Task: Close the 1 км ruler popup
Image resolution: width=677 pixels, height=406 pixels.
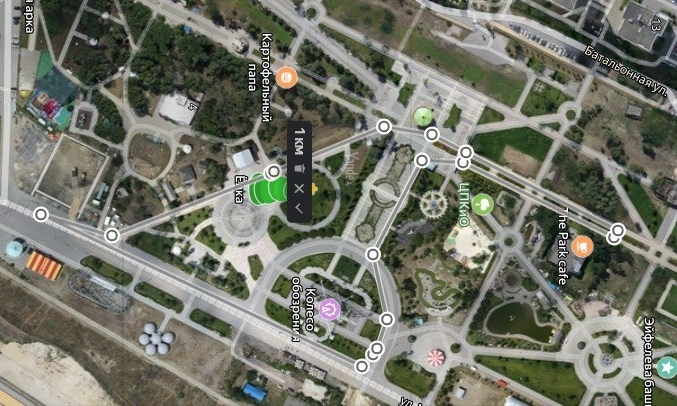Action: coord(298,188)
